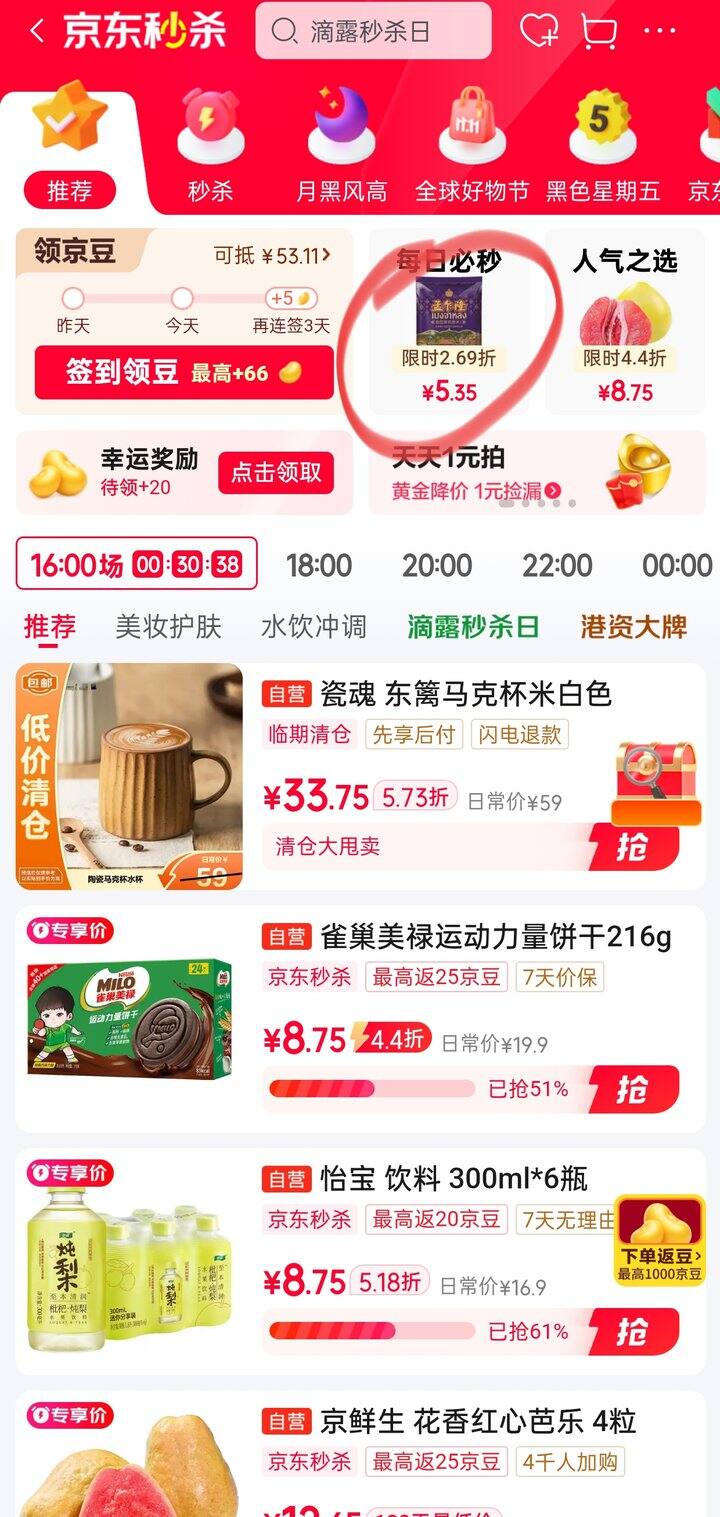Tap 签到领豆 to check in
Viewport: 720px width, 1517px height.
pyautogui.click(x=183, y=373)
